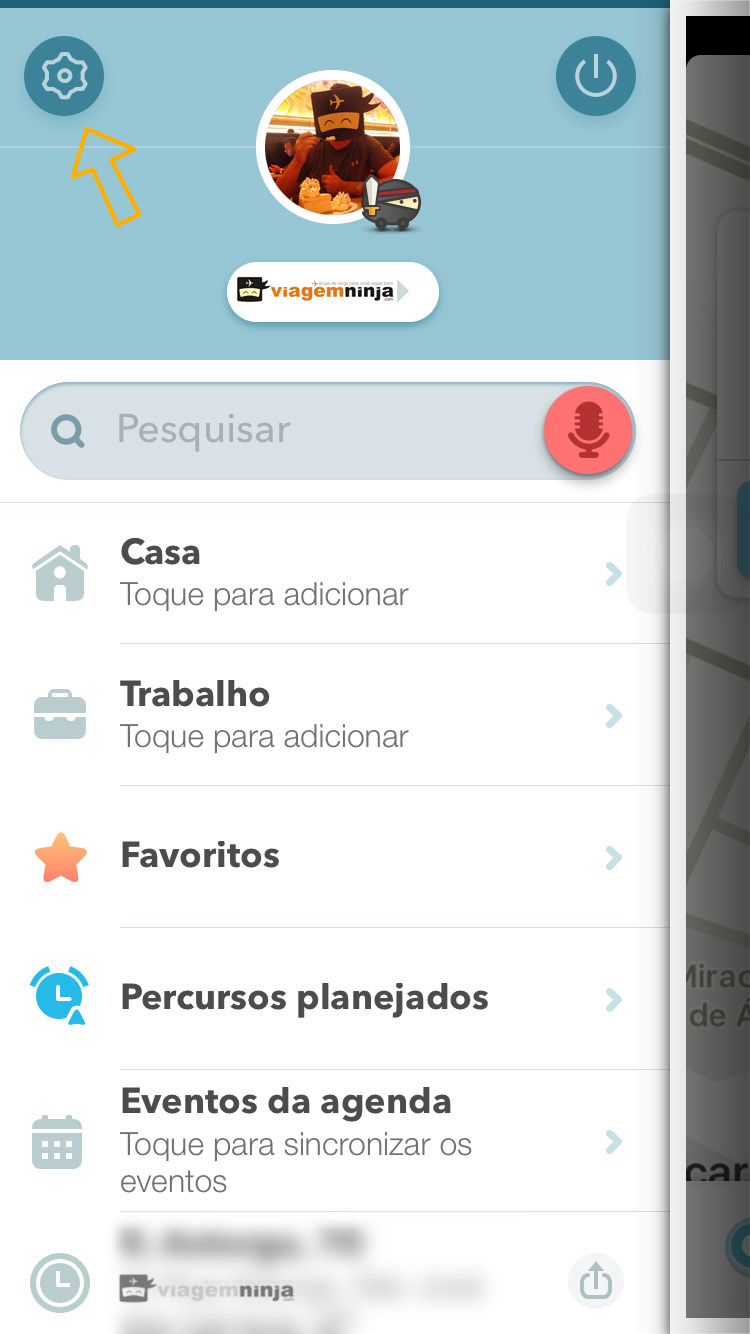This screenshot has height=1334, width=750.
Task: Expand Favoritos using the right chevron
Action: click(x=613, y=857)
